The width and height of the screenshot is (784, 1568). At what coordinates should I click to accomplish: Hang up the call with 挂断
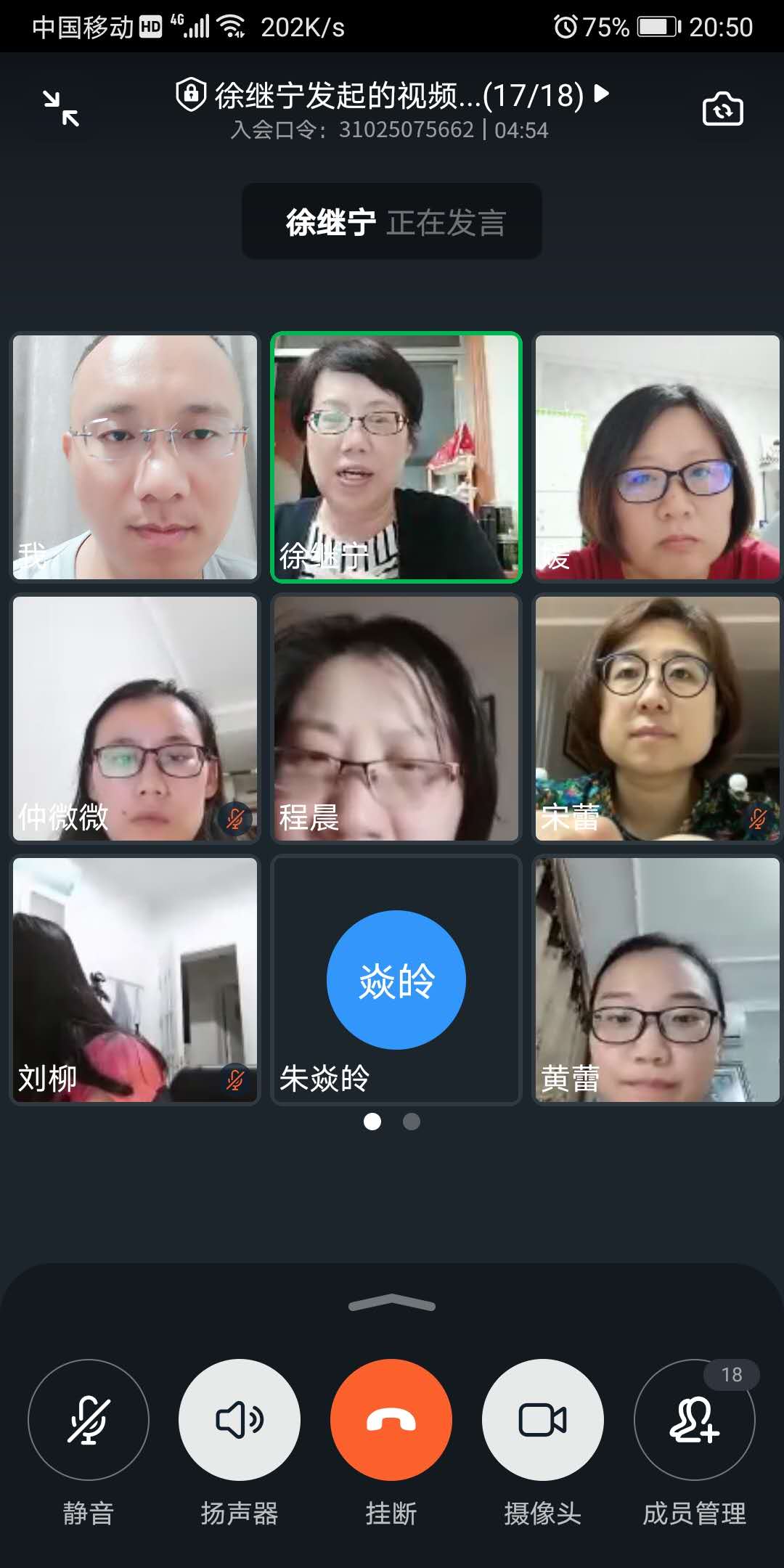coord(391,1419)
